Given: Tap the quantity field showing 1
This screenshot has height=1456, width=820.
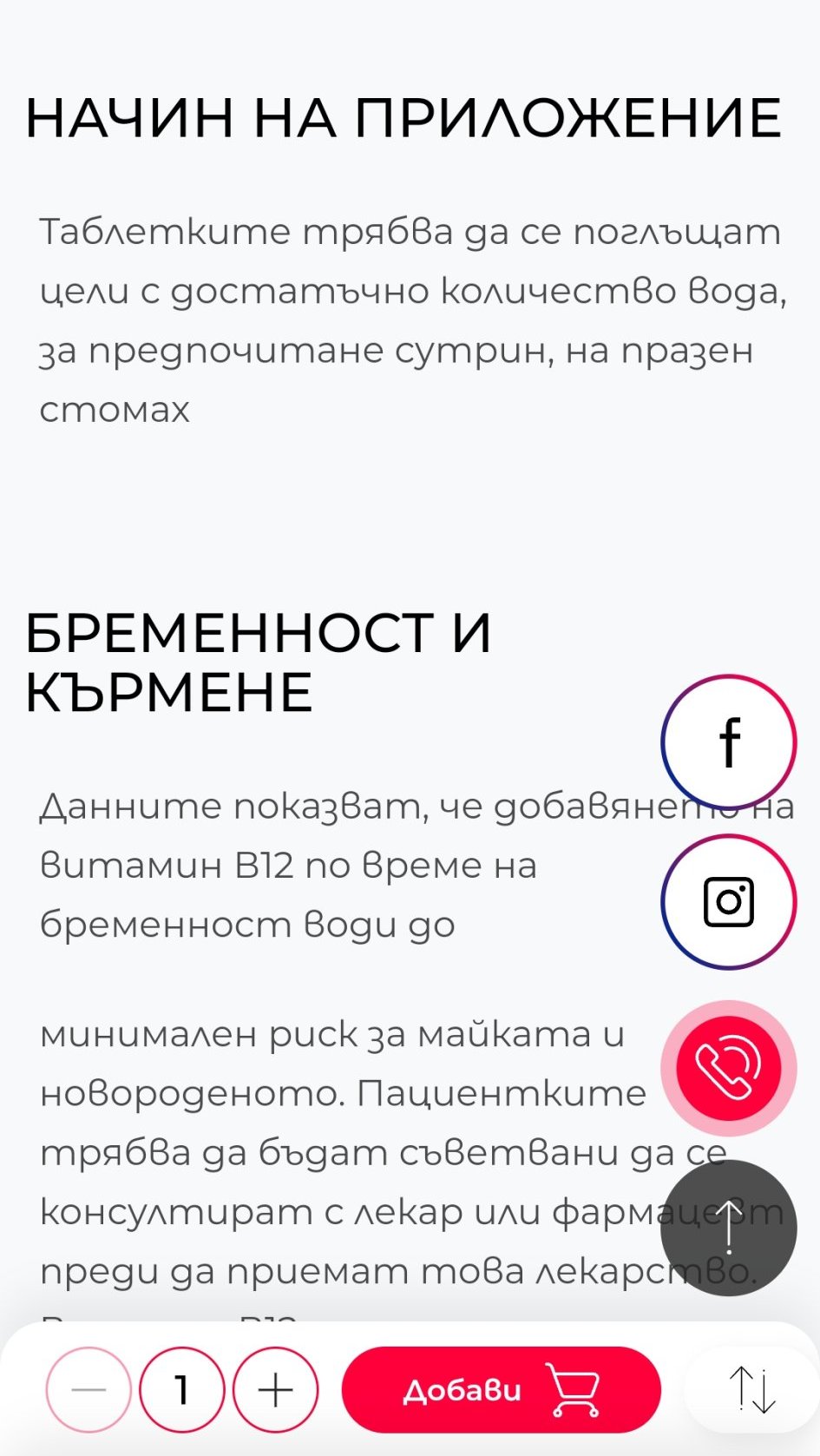Looking at the screenshot, I should [182, 1390].
